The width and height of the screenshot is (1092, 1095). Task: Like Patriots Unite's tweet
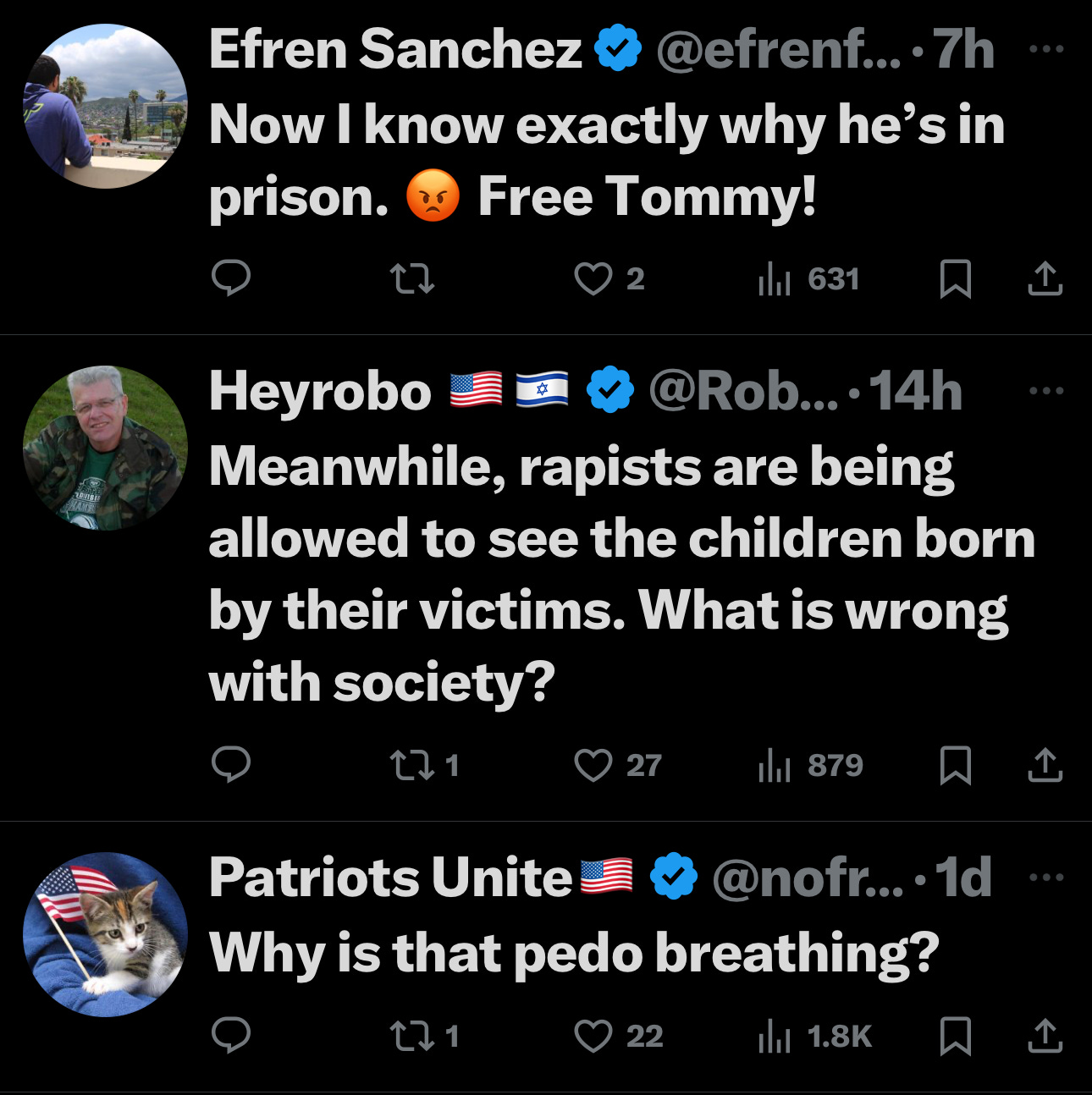tap(593, 1036)
